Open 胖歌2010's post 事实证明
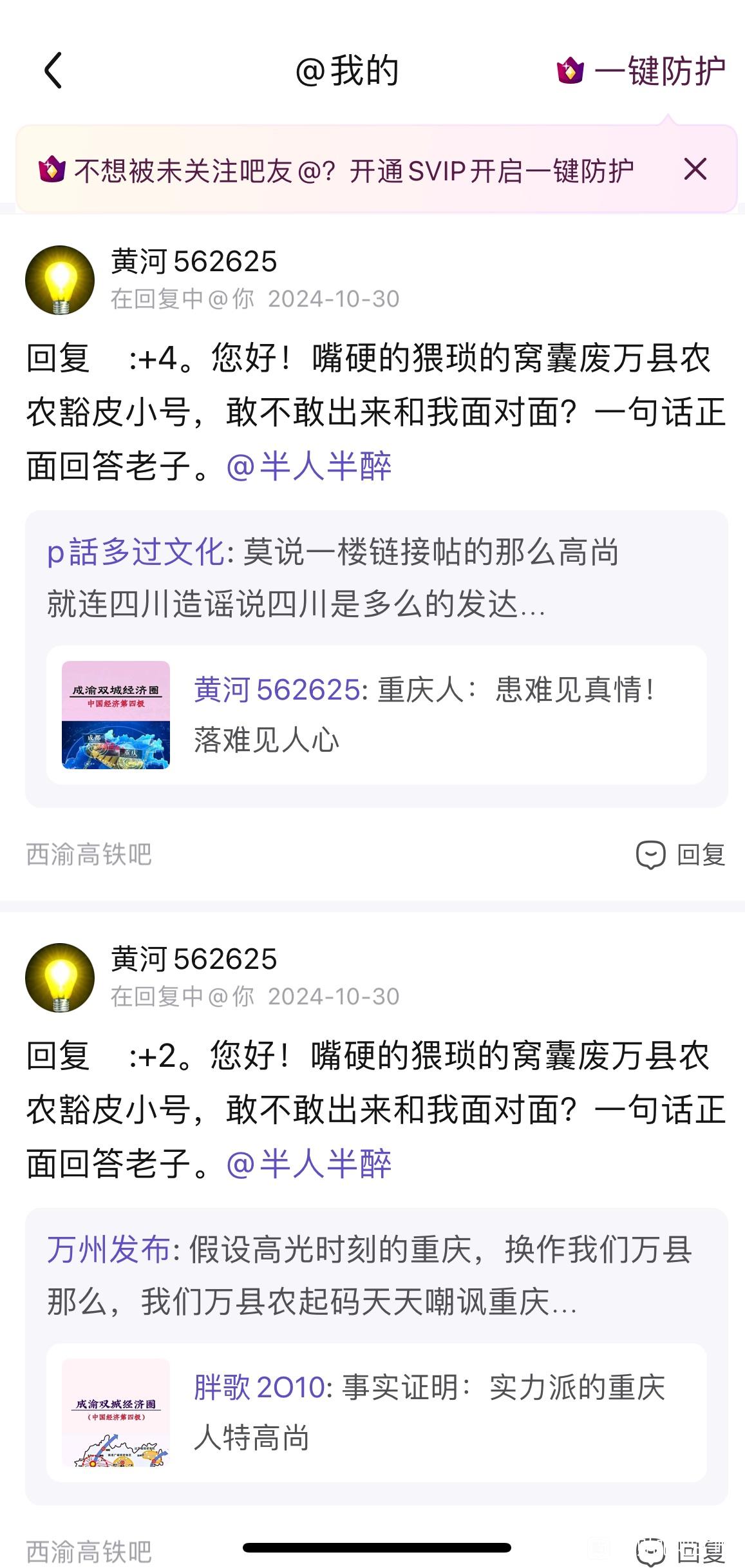Screen dimensions: 745x1568 376,1412
